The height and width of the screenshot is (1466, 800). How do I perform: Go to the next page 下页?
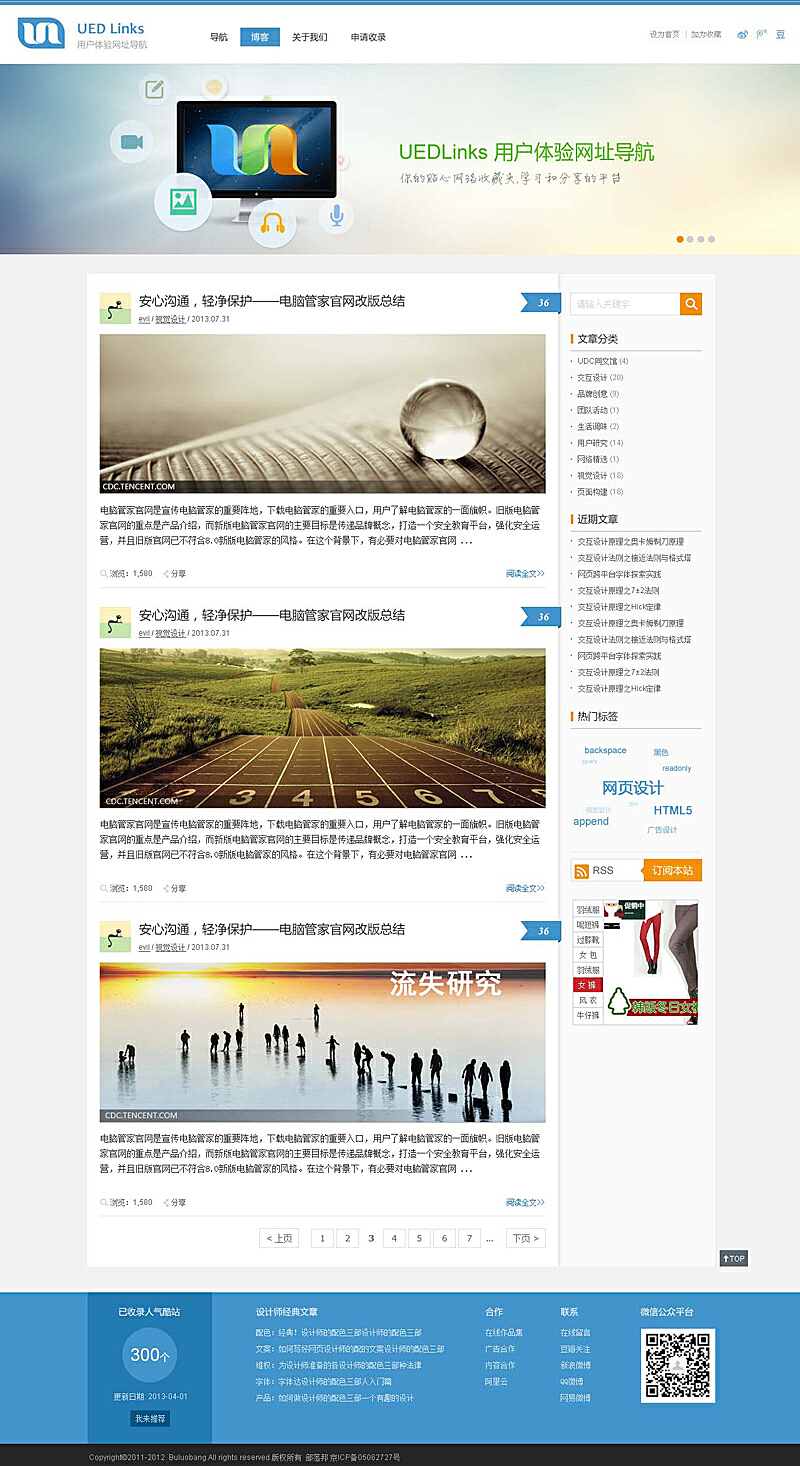[x=526, y=1238]
